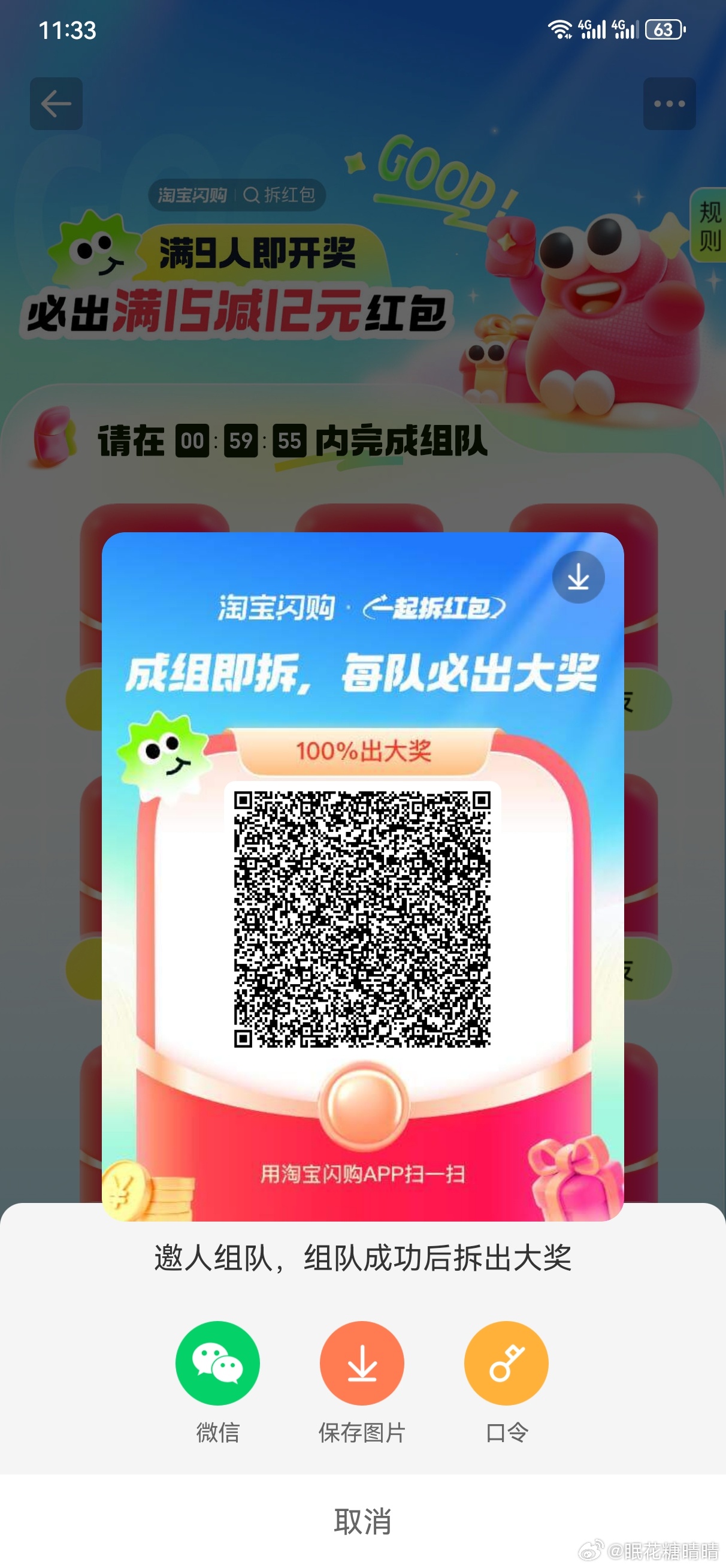Open the 淘宝闪购 拆红包 search pill
726x1568 pixels.
pos(237,195)
